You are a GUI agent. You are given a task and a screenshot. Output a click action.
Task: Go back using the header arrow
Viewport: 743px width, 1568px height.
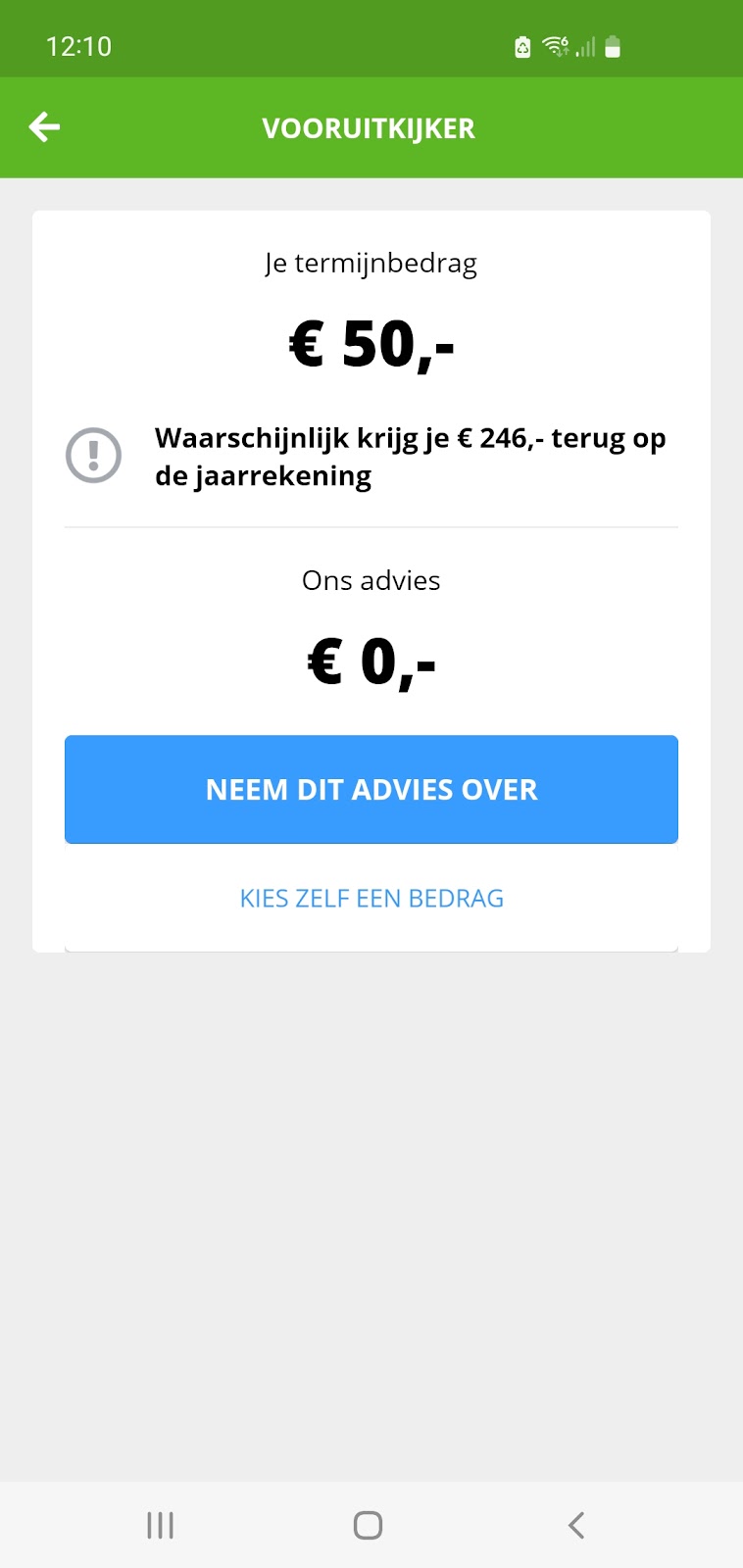click(x=45, y=127)
